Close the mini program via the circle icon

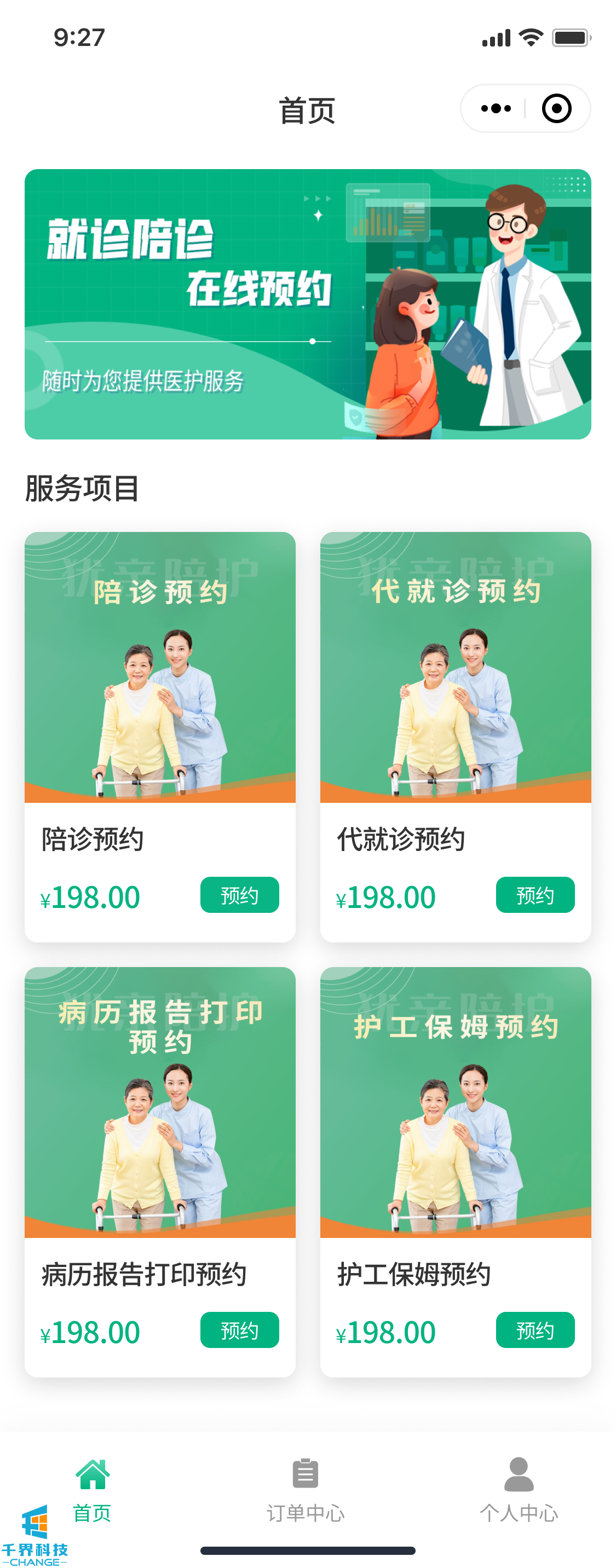point(556,109)
